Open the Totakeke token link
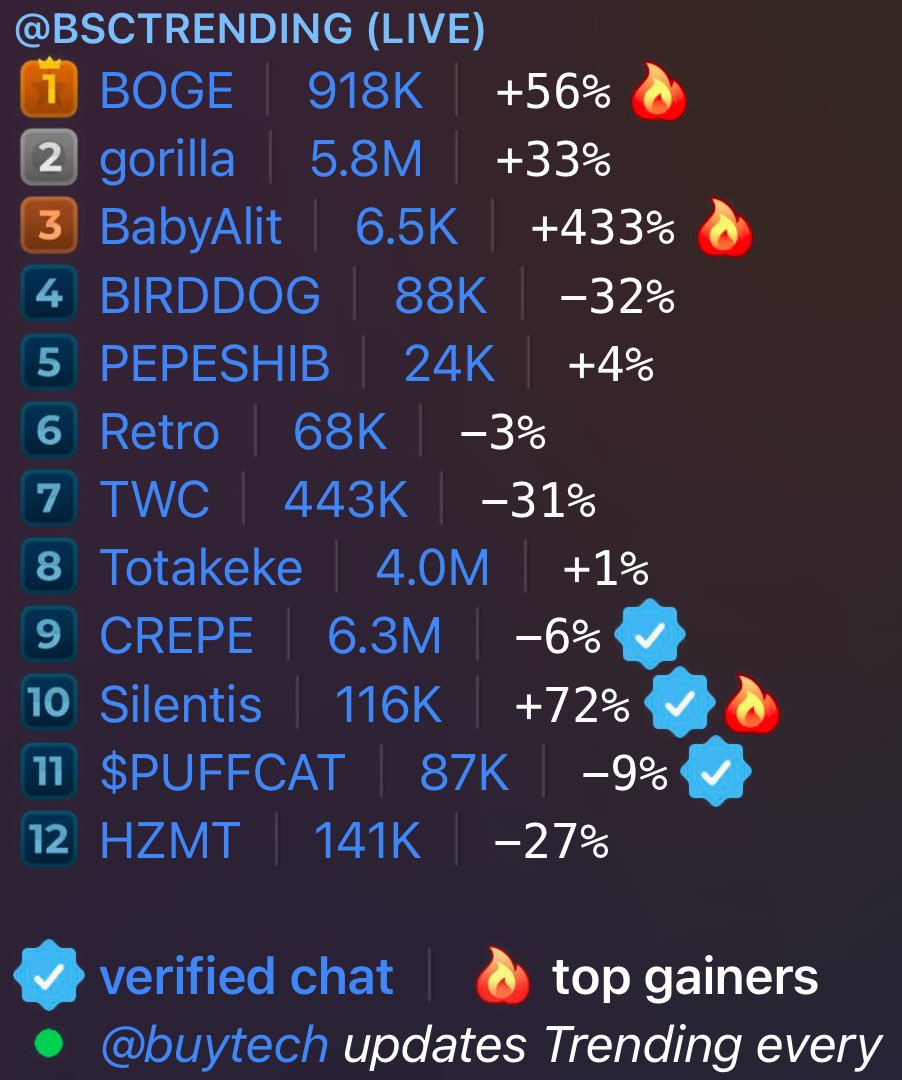902x1080 pixels. tap(200, 568)
